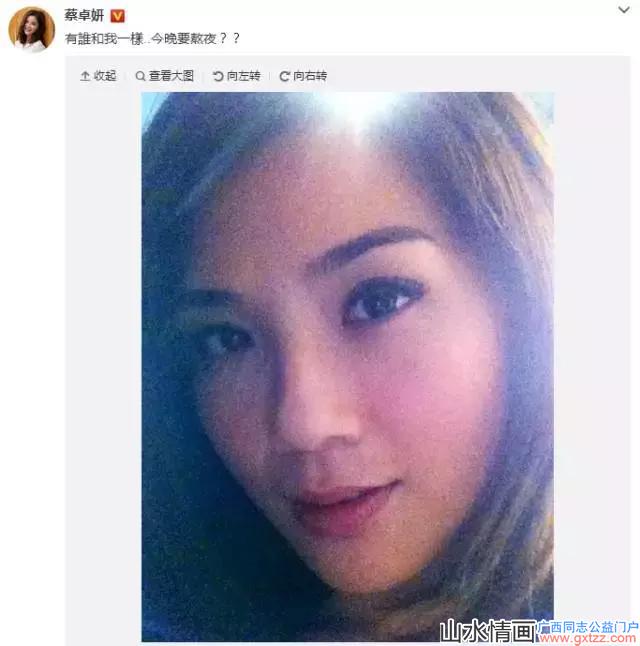
Task: Rotate the photo left with 向左转
Action: (236, 76)
